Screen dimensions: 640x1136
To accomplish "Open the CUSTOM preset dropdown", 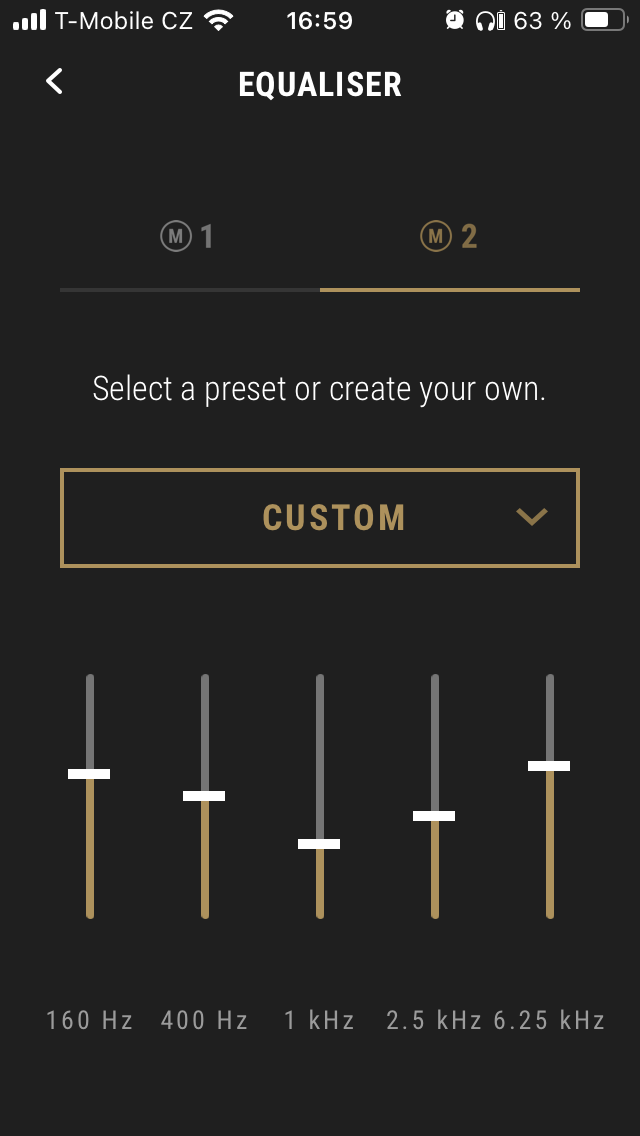I will tap(320, 518).
